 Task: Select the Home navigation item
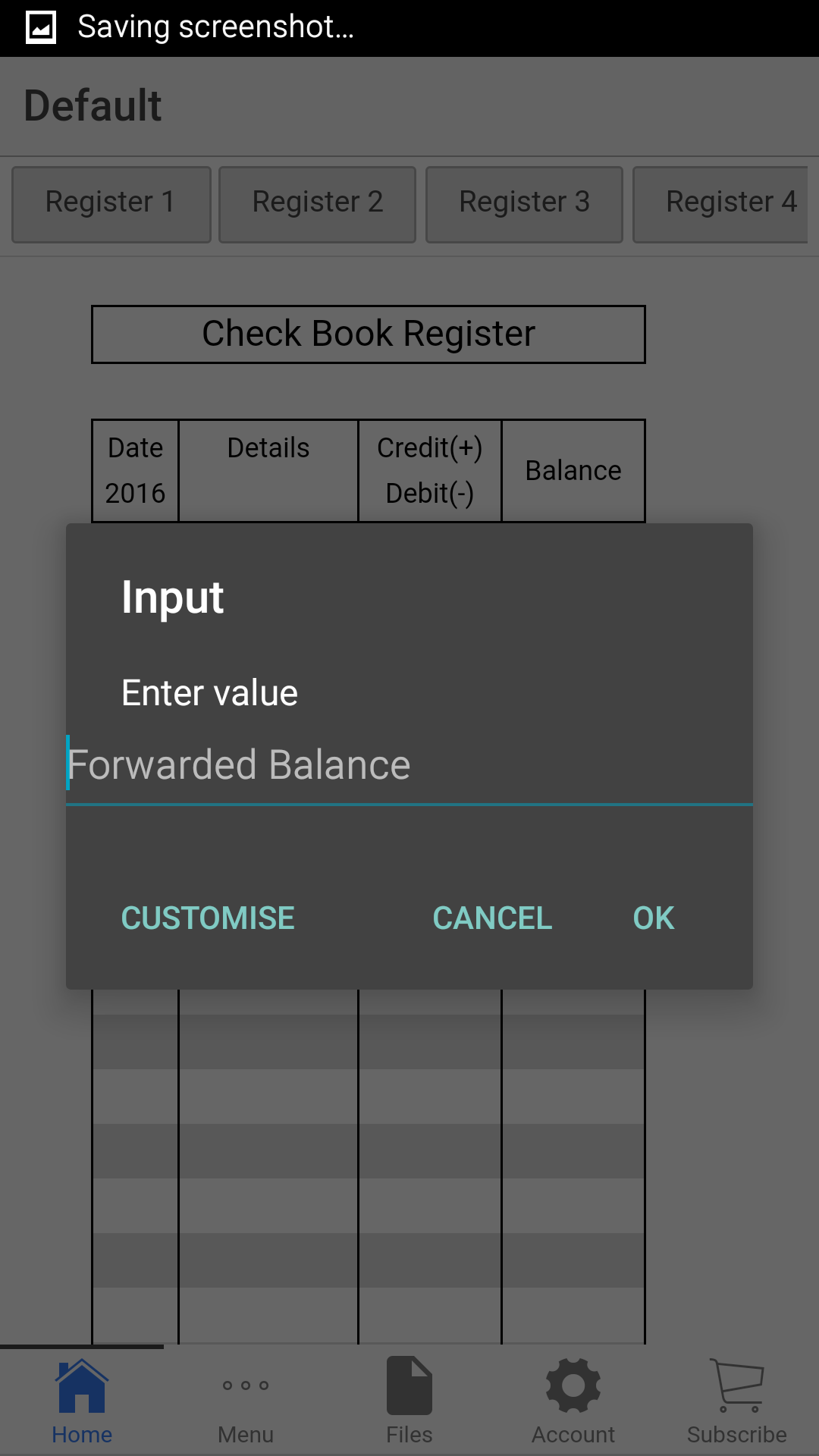(x=82, y=1403)
